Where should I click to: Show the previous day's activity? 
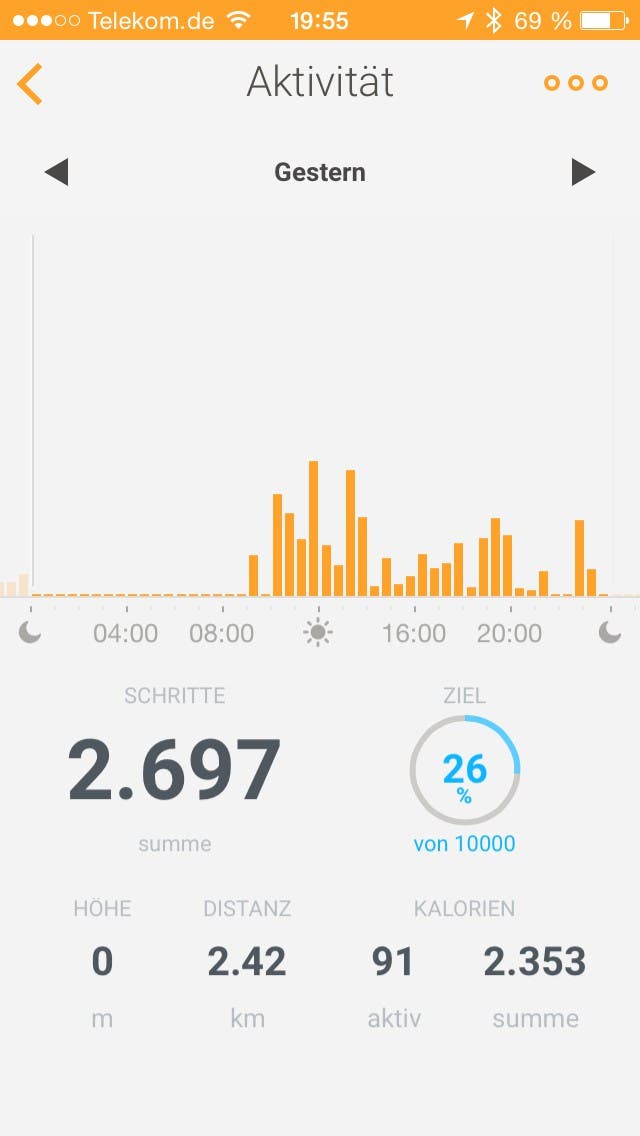tap(56, 172)
